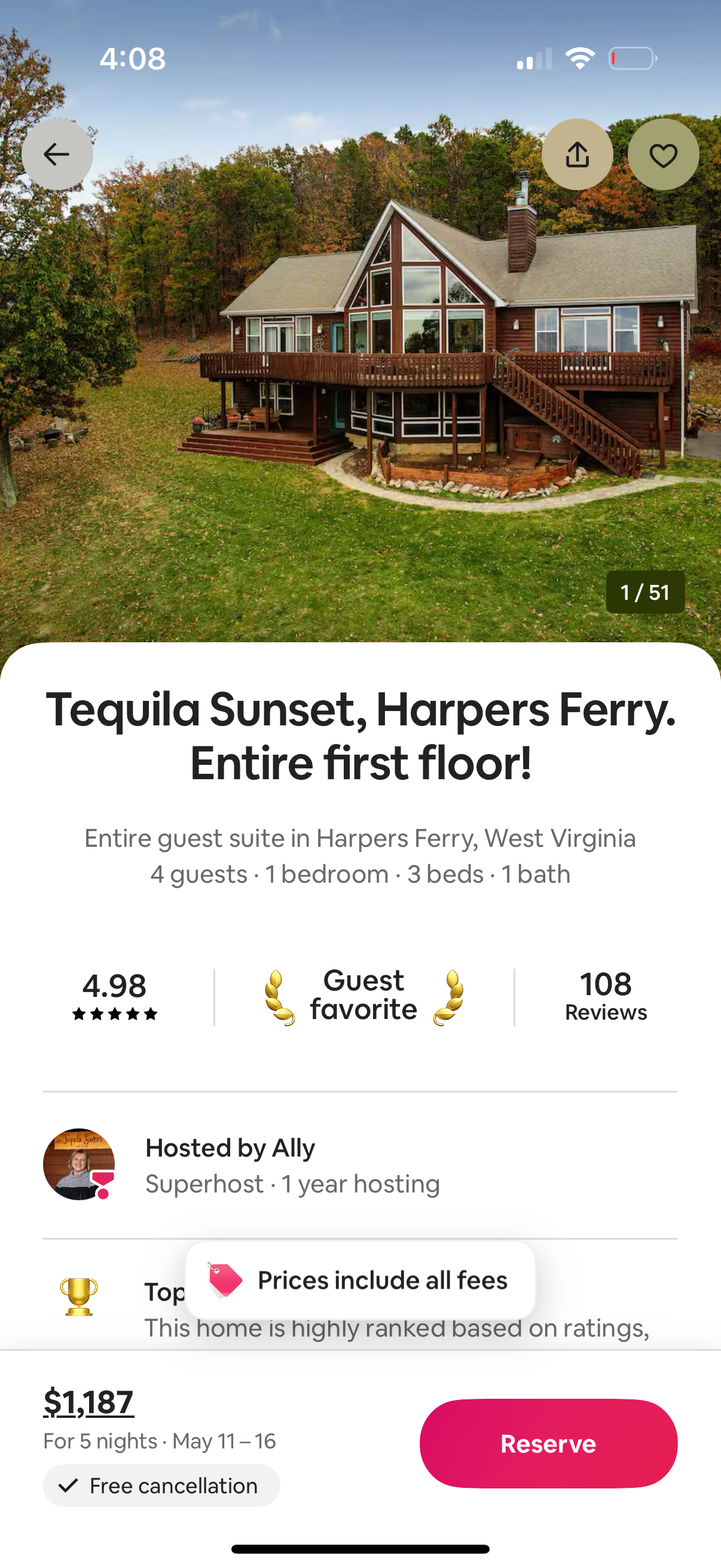Tap the Free cancellation chip
The width and height of the screenshot is (721, 1568).
pos(161,1485)
